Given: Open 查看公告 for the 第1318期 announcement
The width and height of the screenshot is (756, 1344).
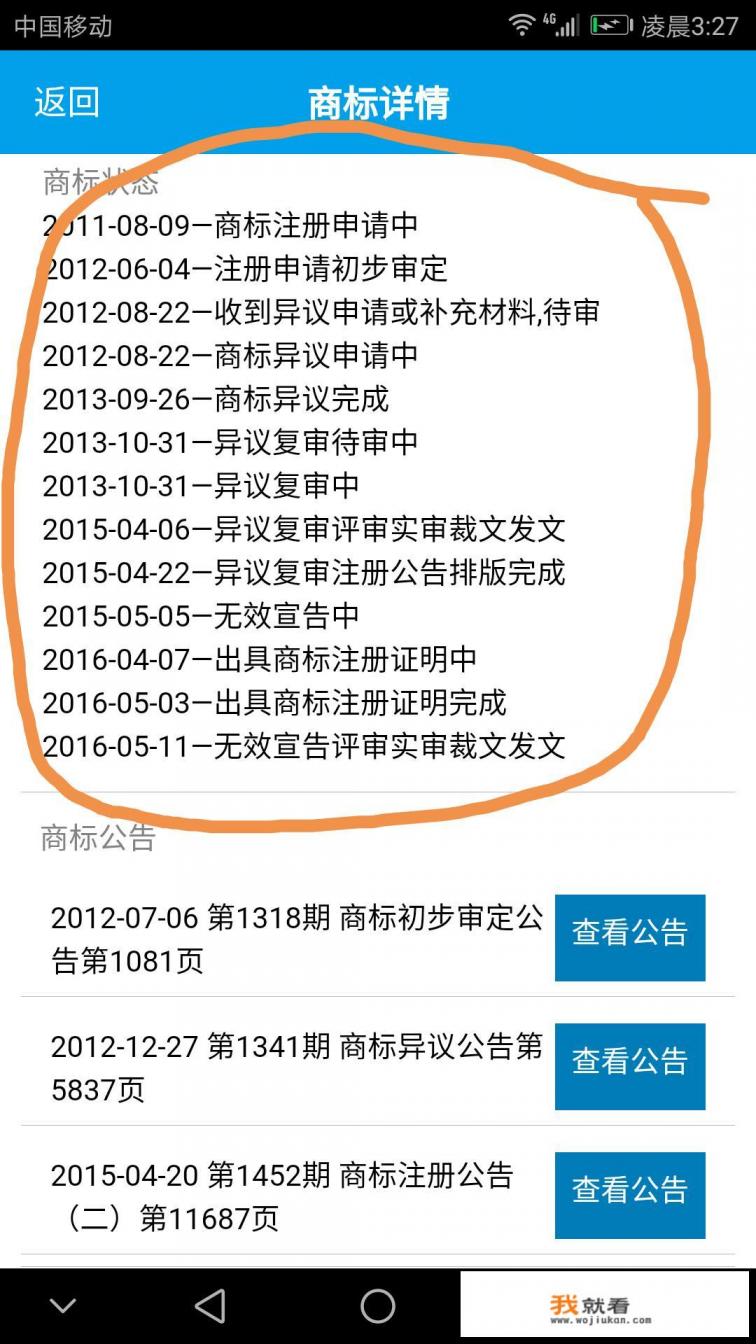Looking at the screenshot, I should [629, 934].
